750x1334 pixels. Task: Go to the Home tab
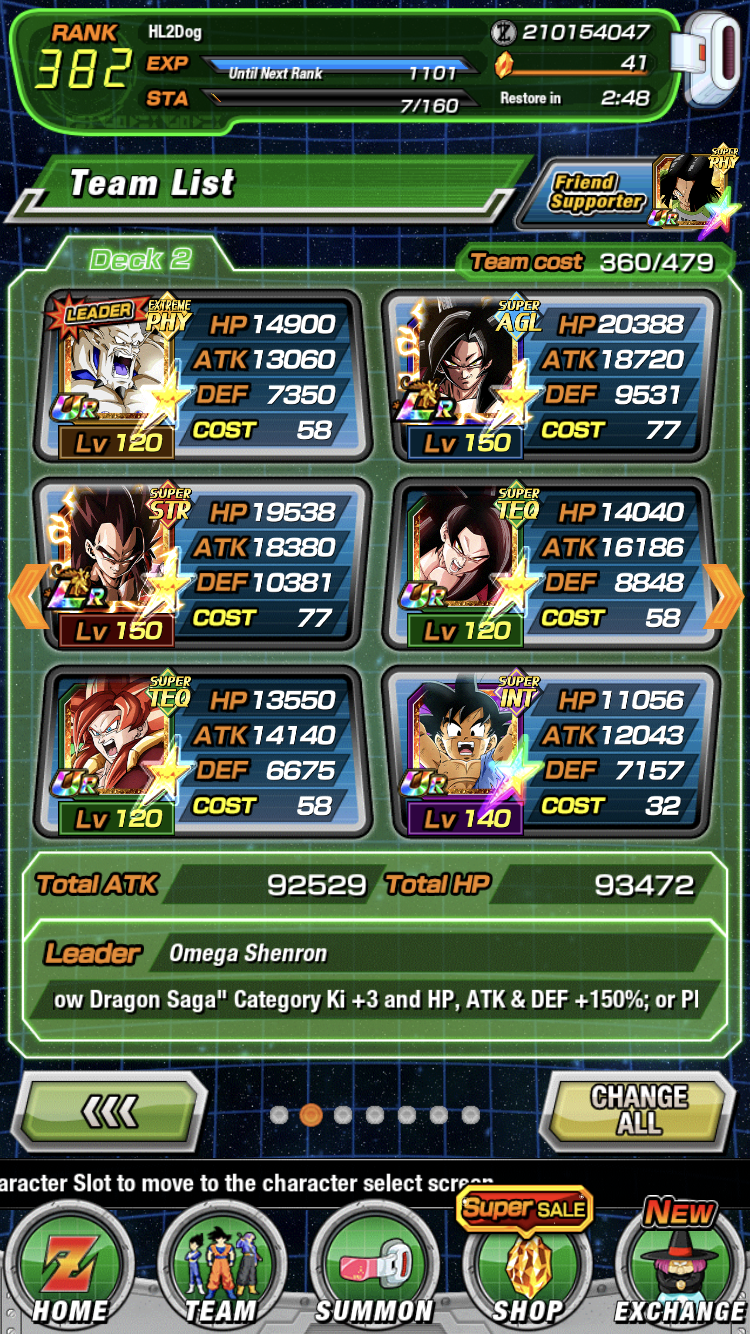coord(68,1270)
